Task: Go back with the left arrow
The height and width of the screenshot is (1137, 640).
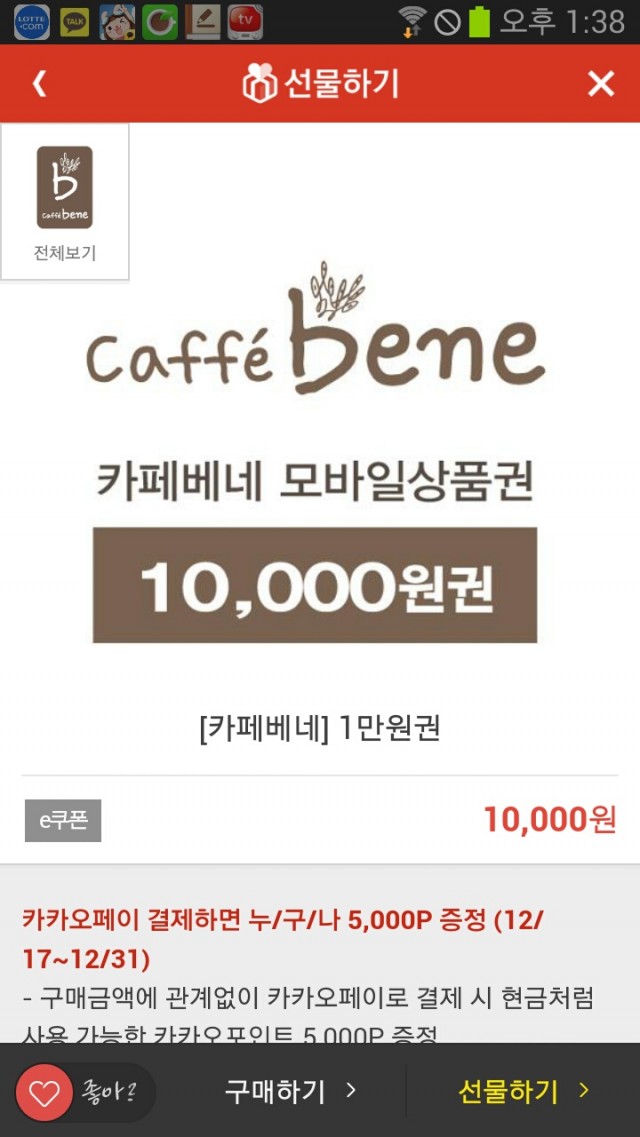Action: [39, 84]
